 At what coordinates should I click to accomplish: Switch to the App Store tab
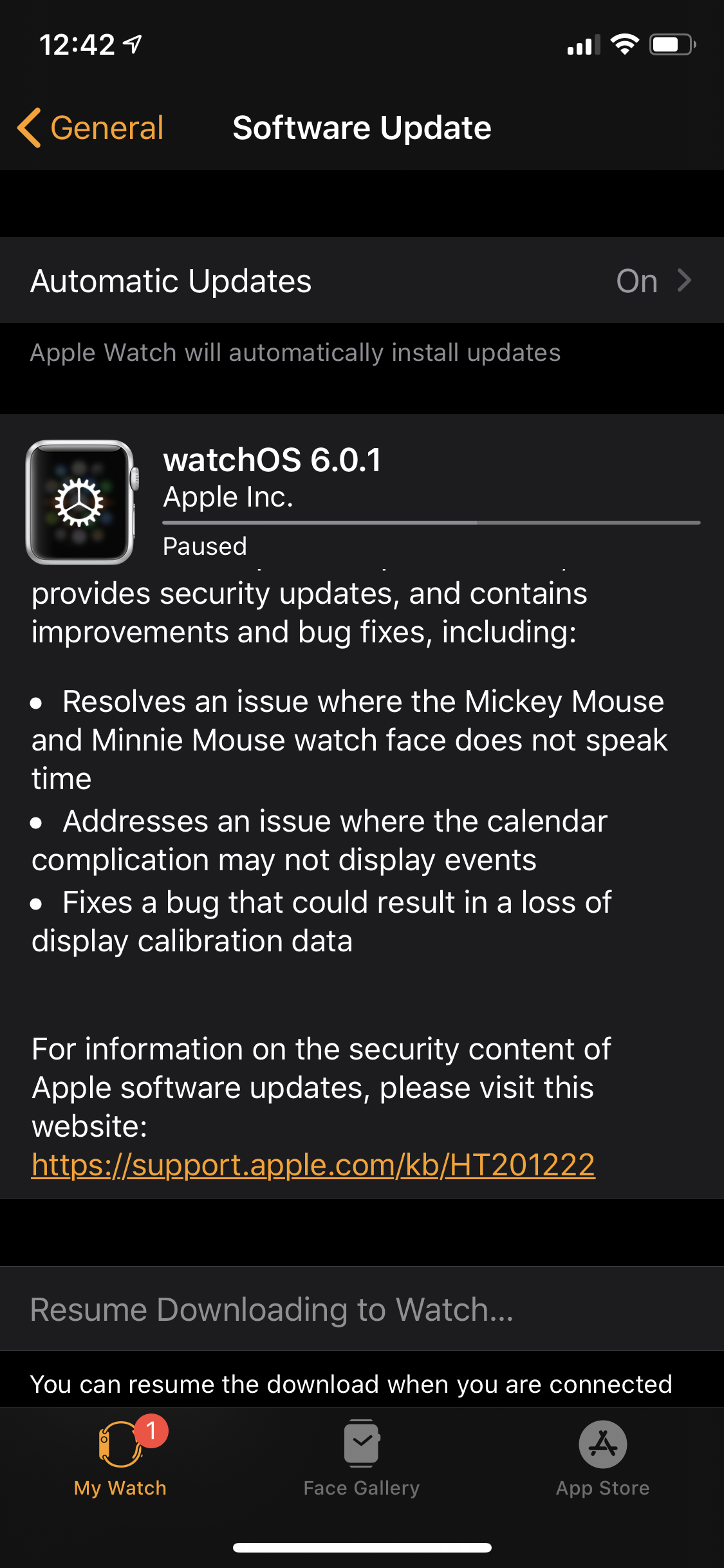(x=603, y=1457)
